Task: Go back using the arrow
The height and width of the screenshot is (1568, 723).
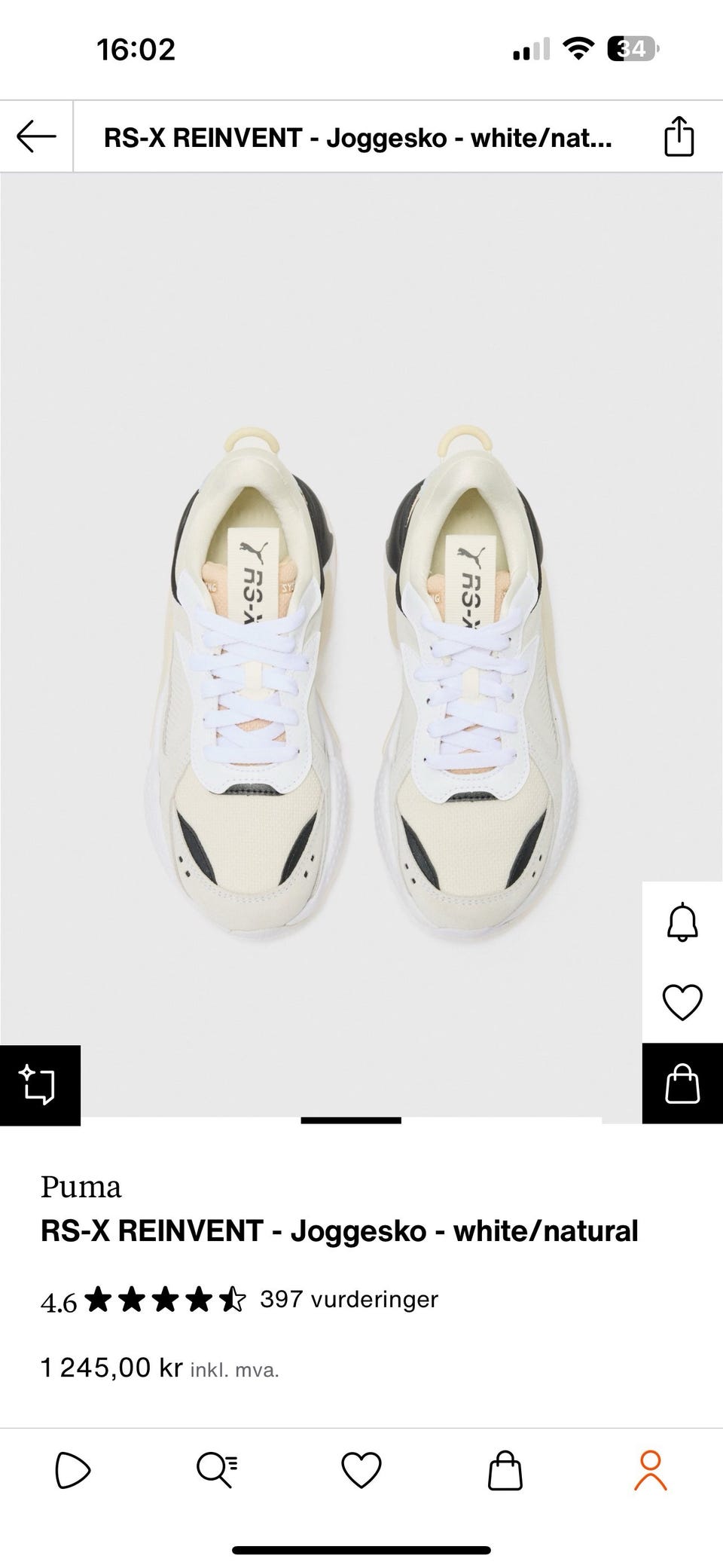Action: coord(36,136)
